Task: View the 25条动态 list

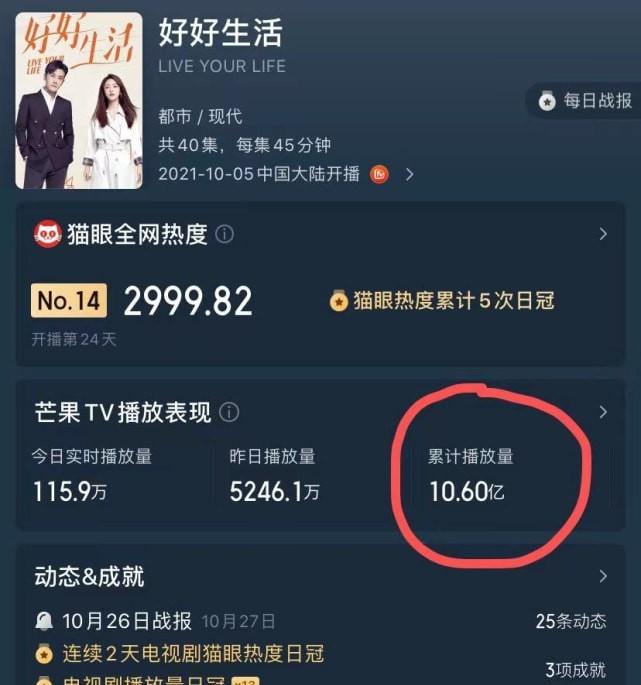Action: coord(571,621)
